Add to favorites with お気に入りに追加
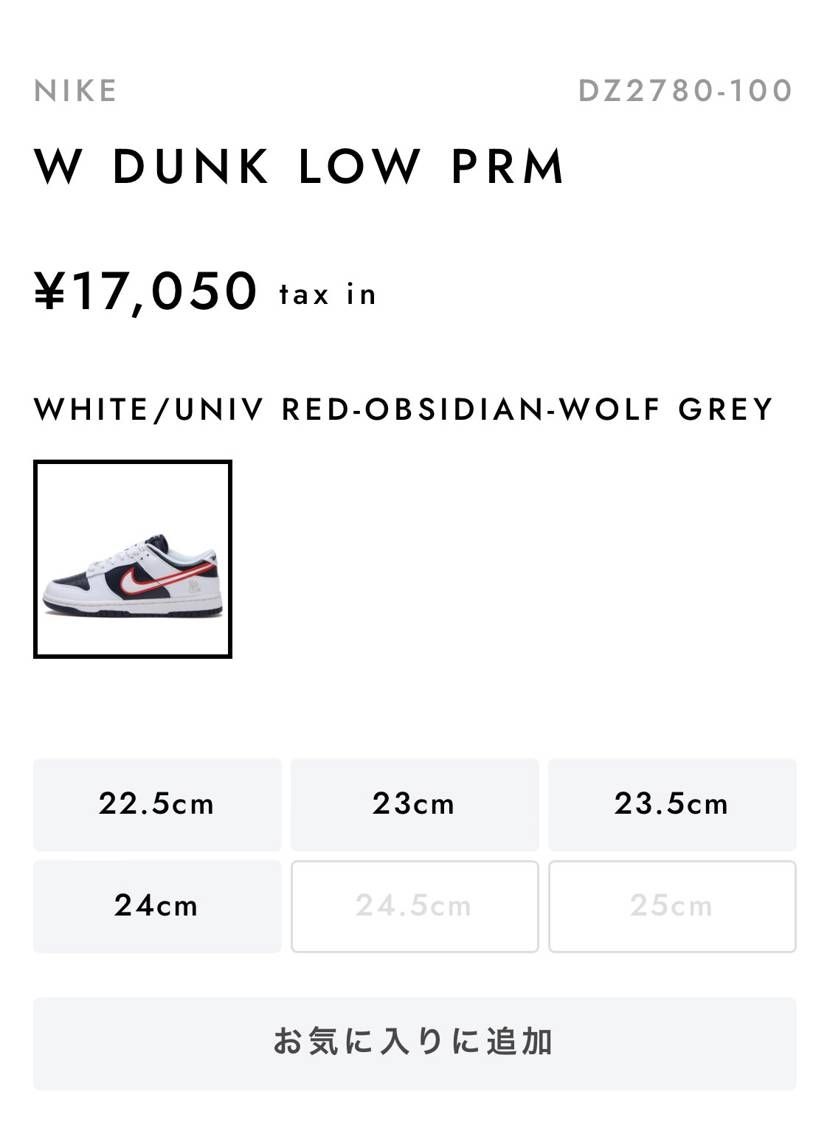The width and height of the screenshot is (830, 1128). (414, 1042)
